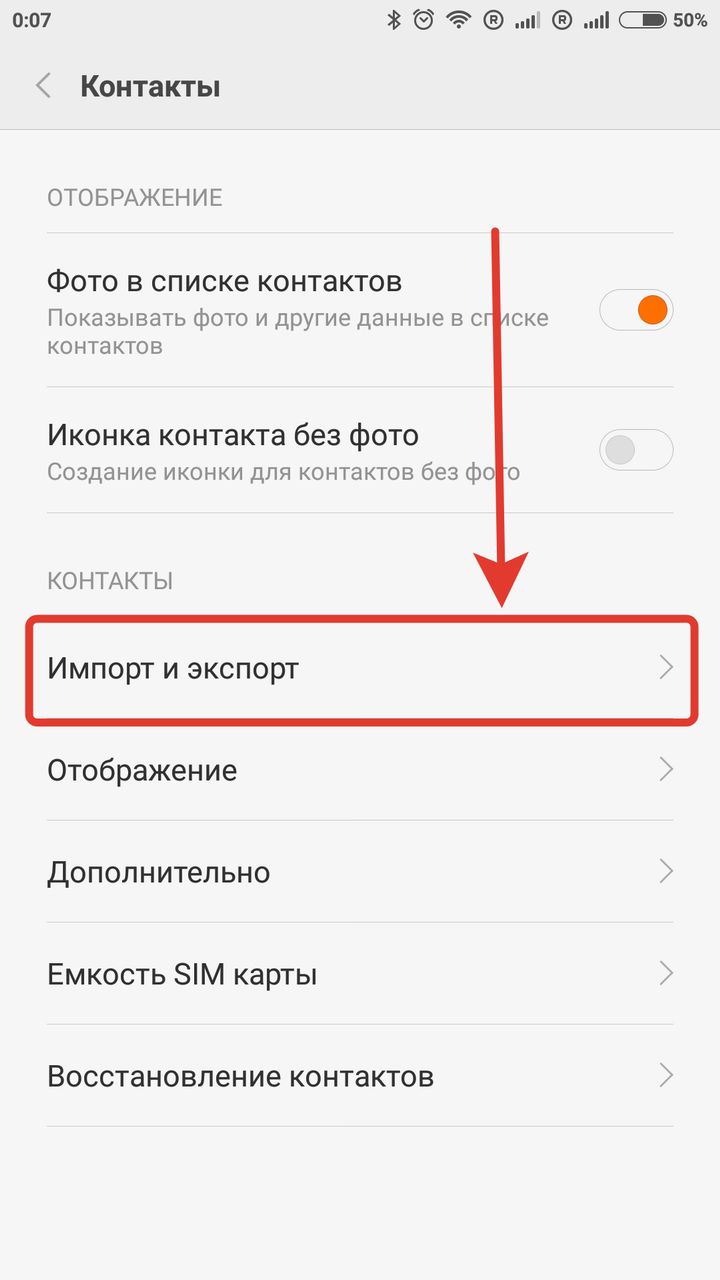Open Емкость SIM карты
This screenshot has width=720, height=1280.
coord(360,974)
